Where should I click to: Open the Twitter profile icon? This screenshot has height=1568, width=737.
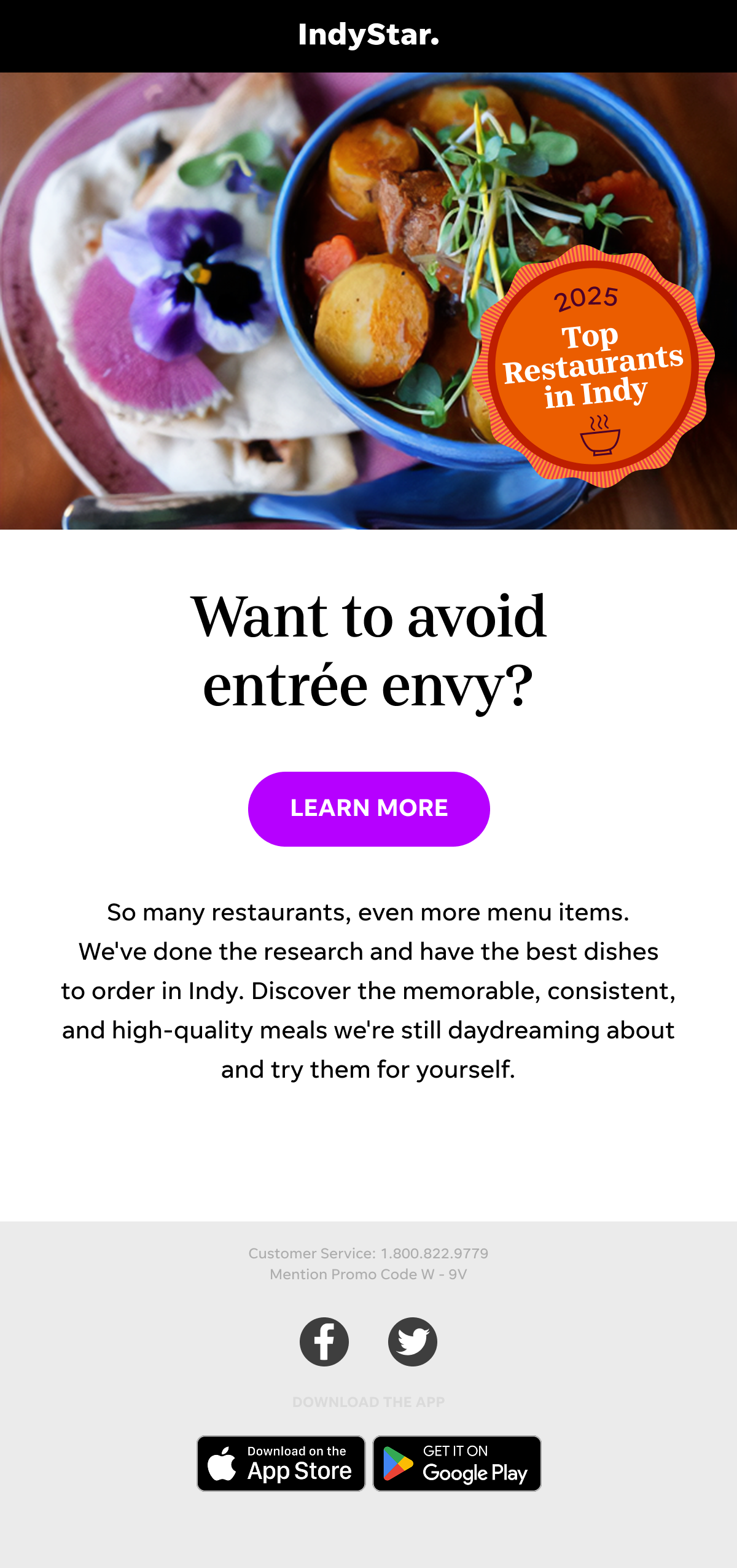click(x=413, y=1341)
